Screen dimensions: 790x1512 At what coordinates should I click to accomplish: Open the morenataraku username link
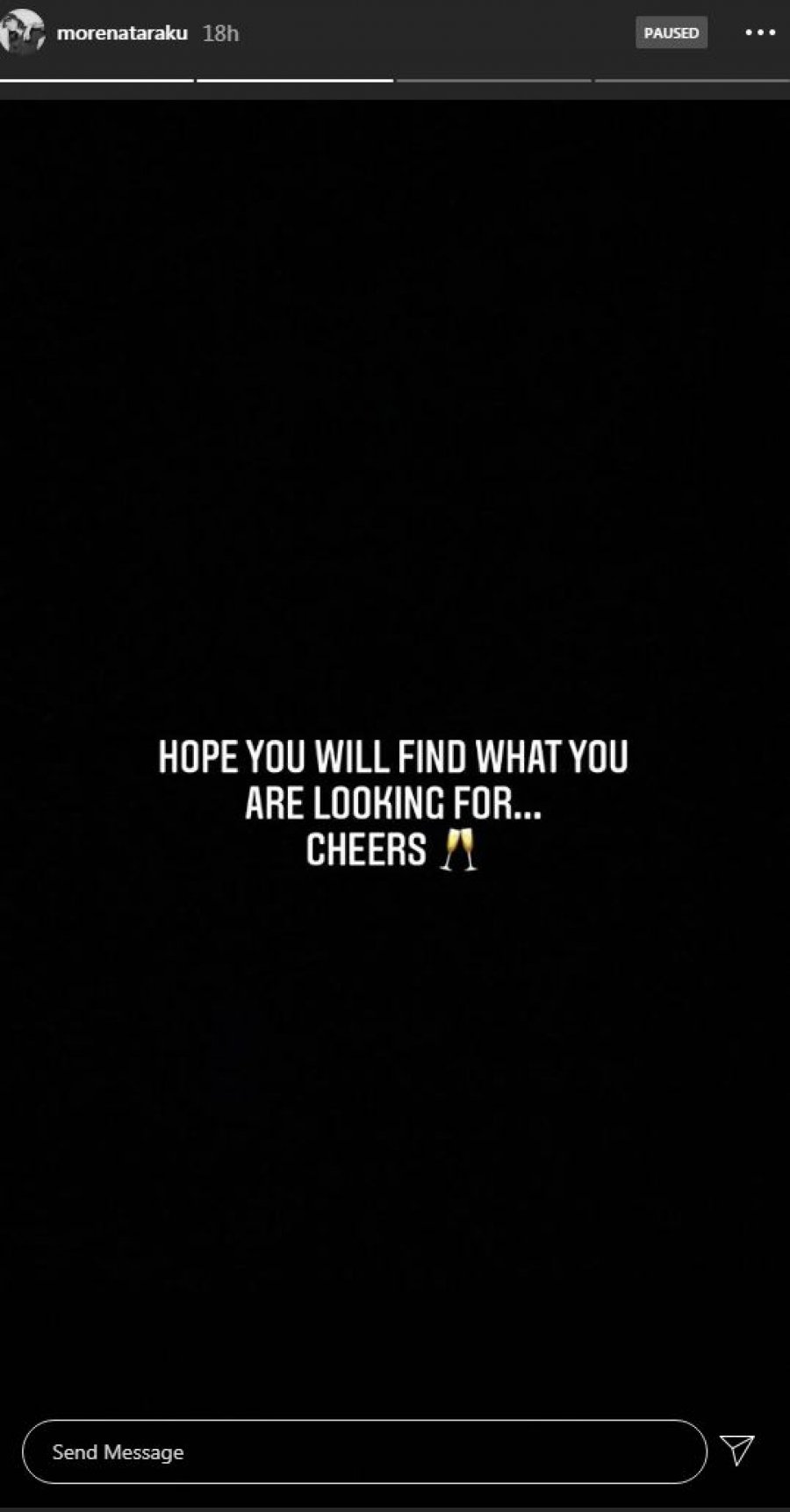click(x=122, y=33)
